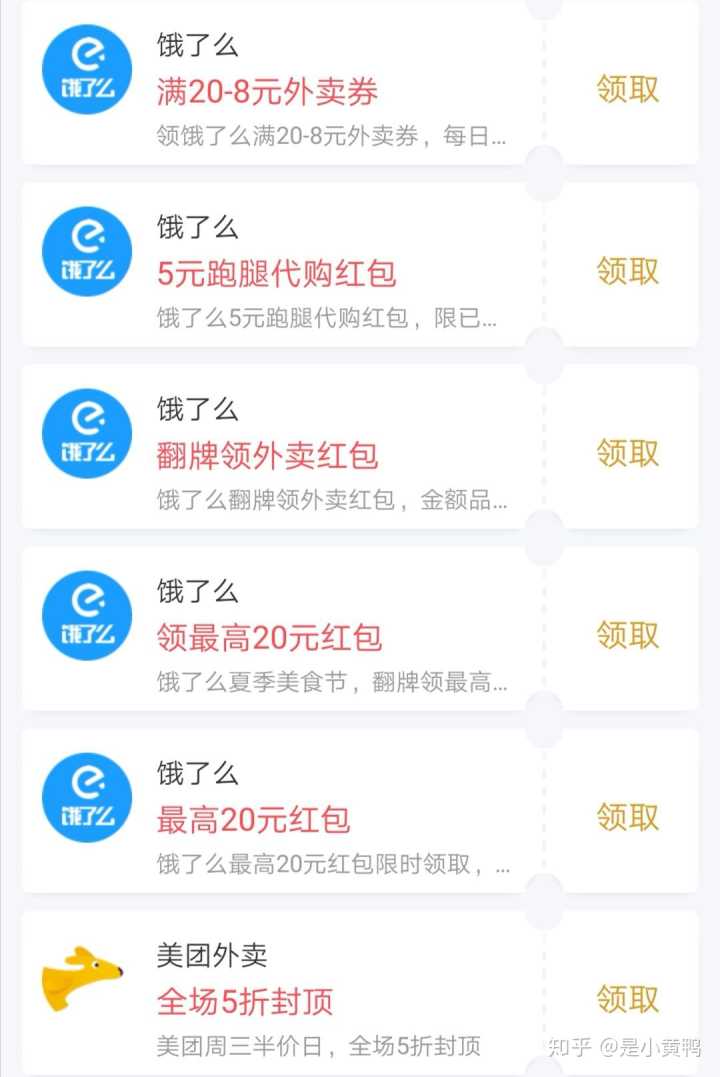Screen dimensions: 720x1077
Task: Tap 领取 next to 最高20元红包
Action: pos(627,817)
